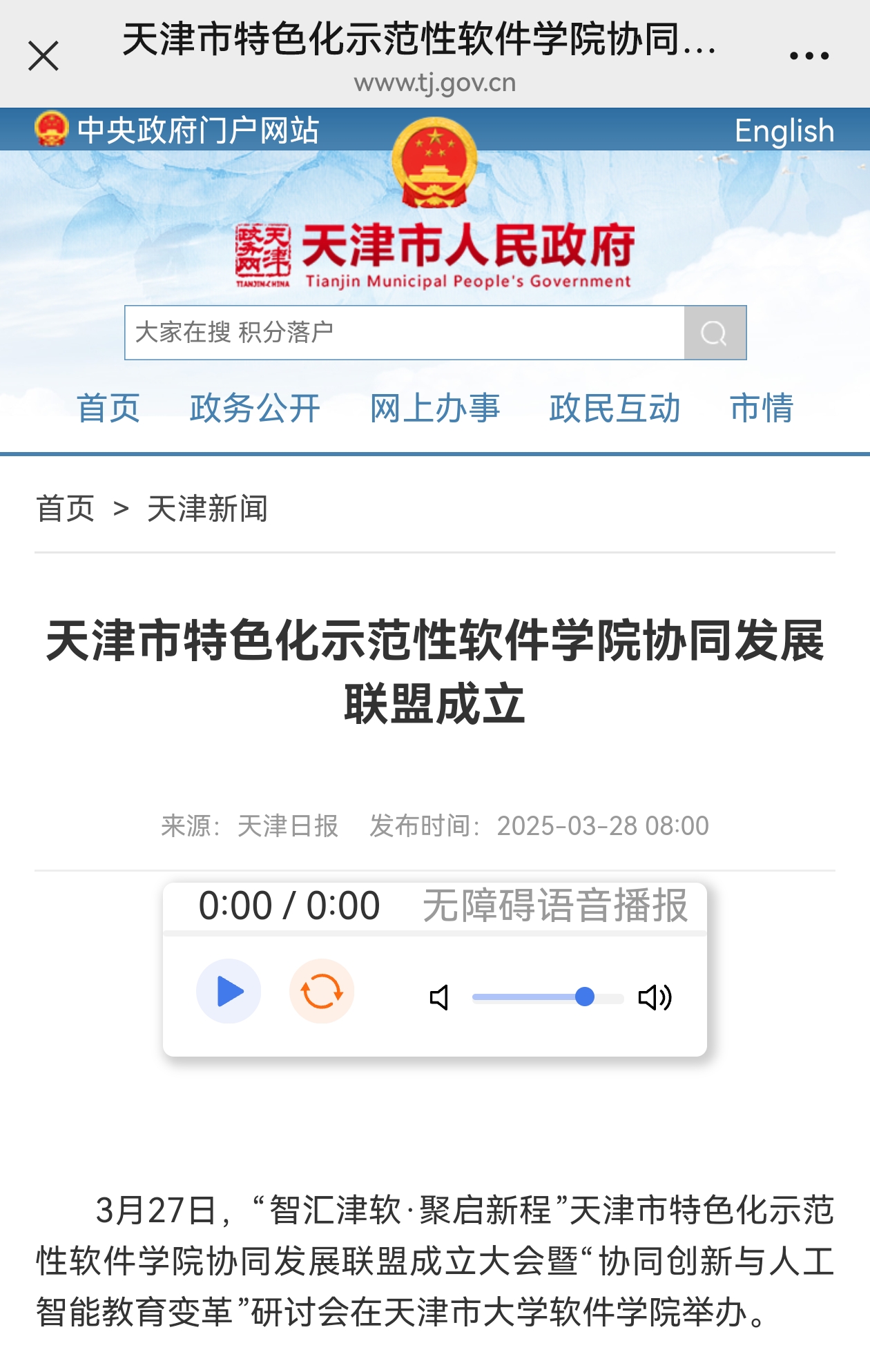
Task: Open the 市情 section
Action: [x=762, y=408]
